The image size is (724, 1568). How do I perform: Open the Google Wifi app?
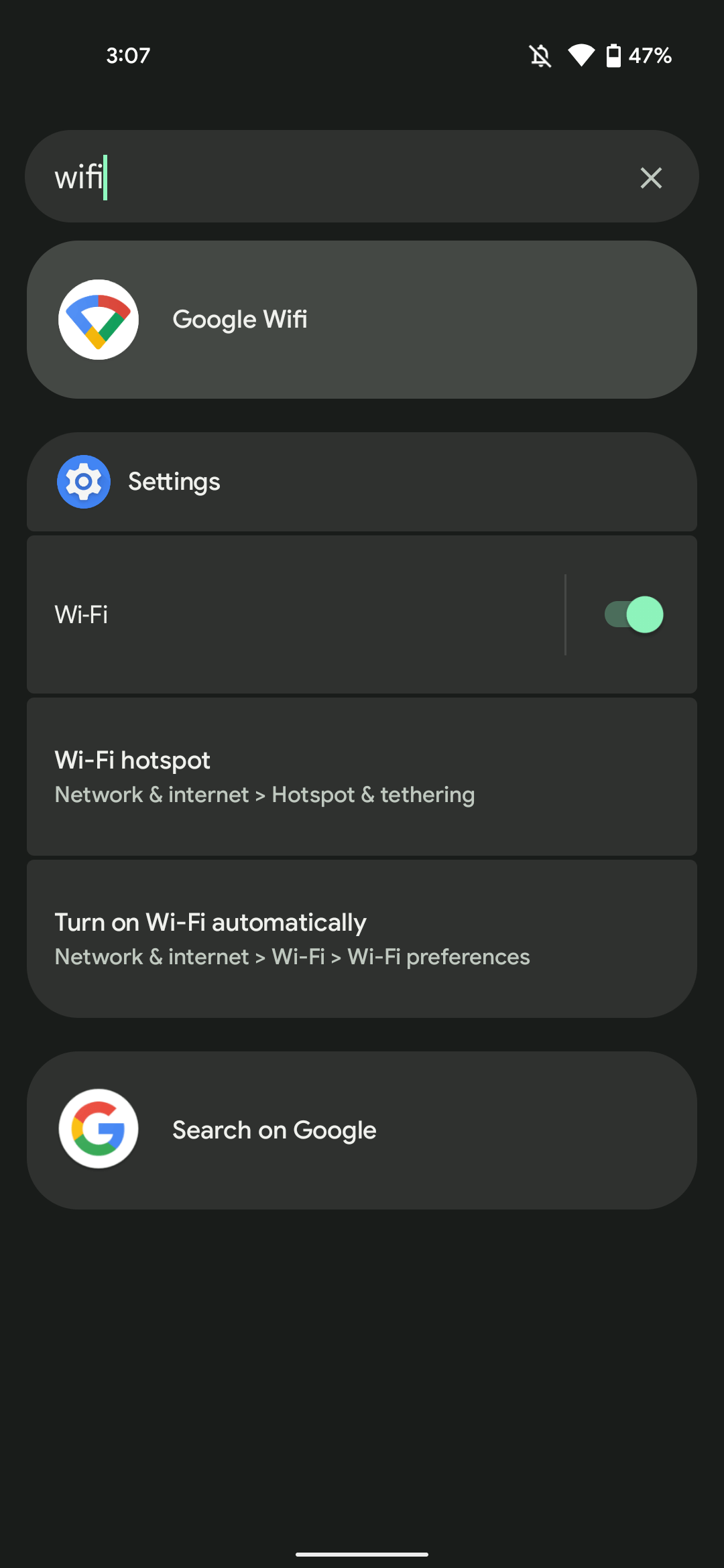point(362,320)
